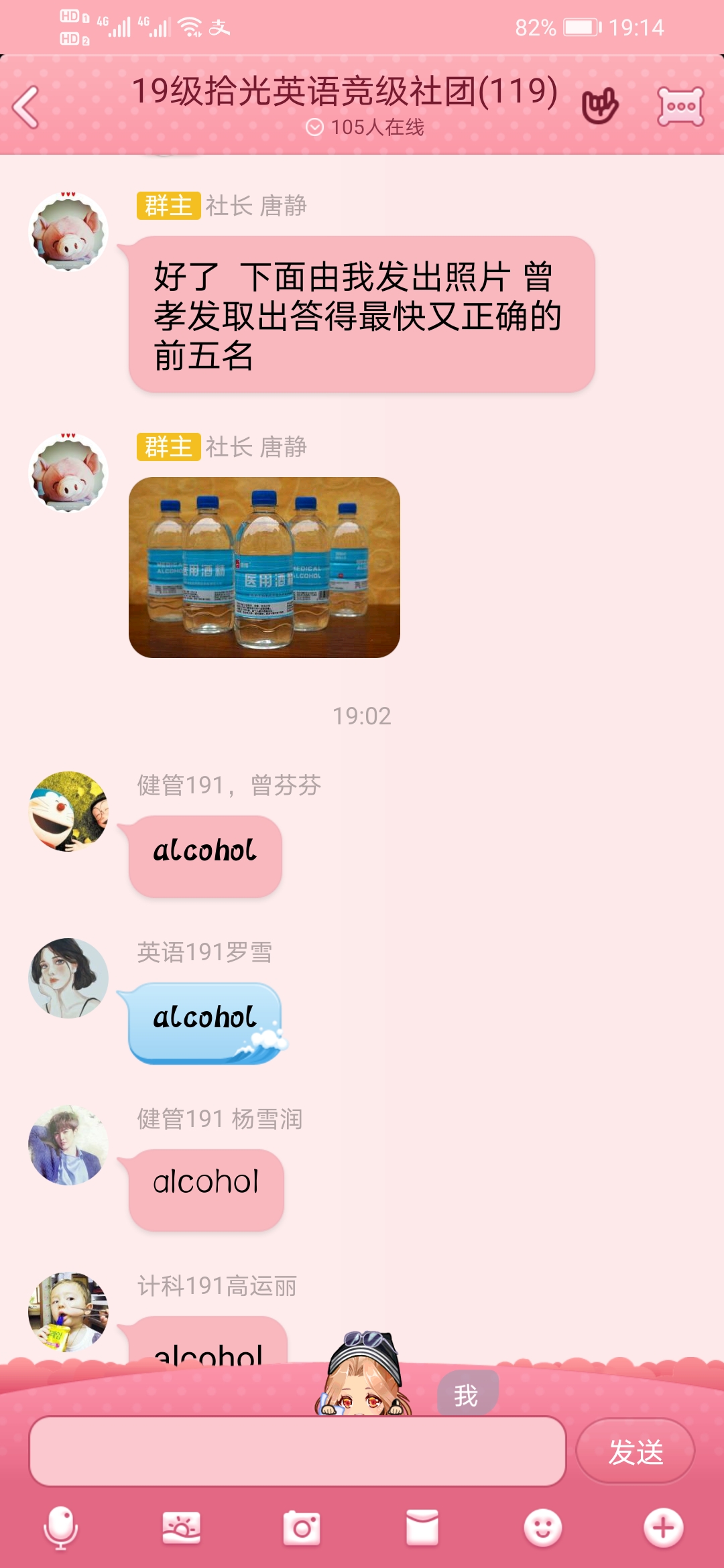
Task: Expand more options with plus icon
Action: point(663,1528)
